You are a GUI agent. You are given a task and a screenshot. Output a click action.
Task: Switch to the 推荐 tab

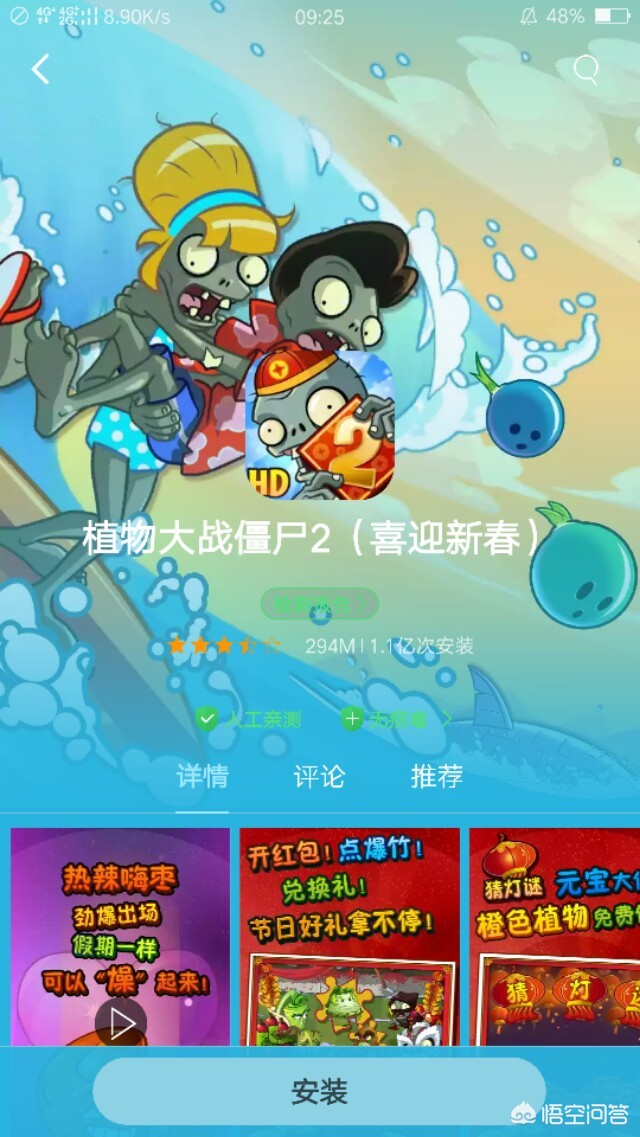[436, 777]
